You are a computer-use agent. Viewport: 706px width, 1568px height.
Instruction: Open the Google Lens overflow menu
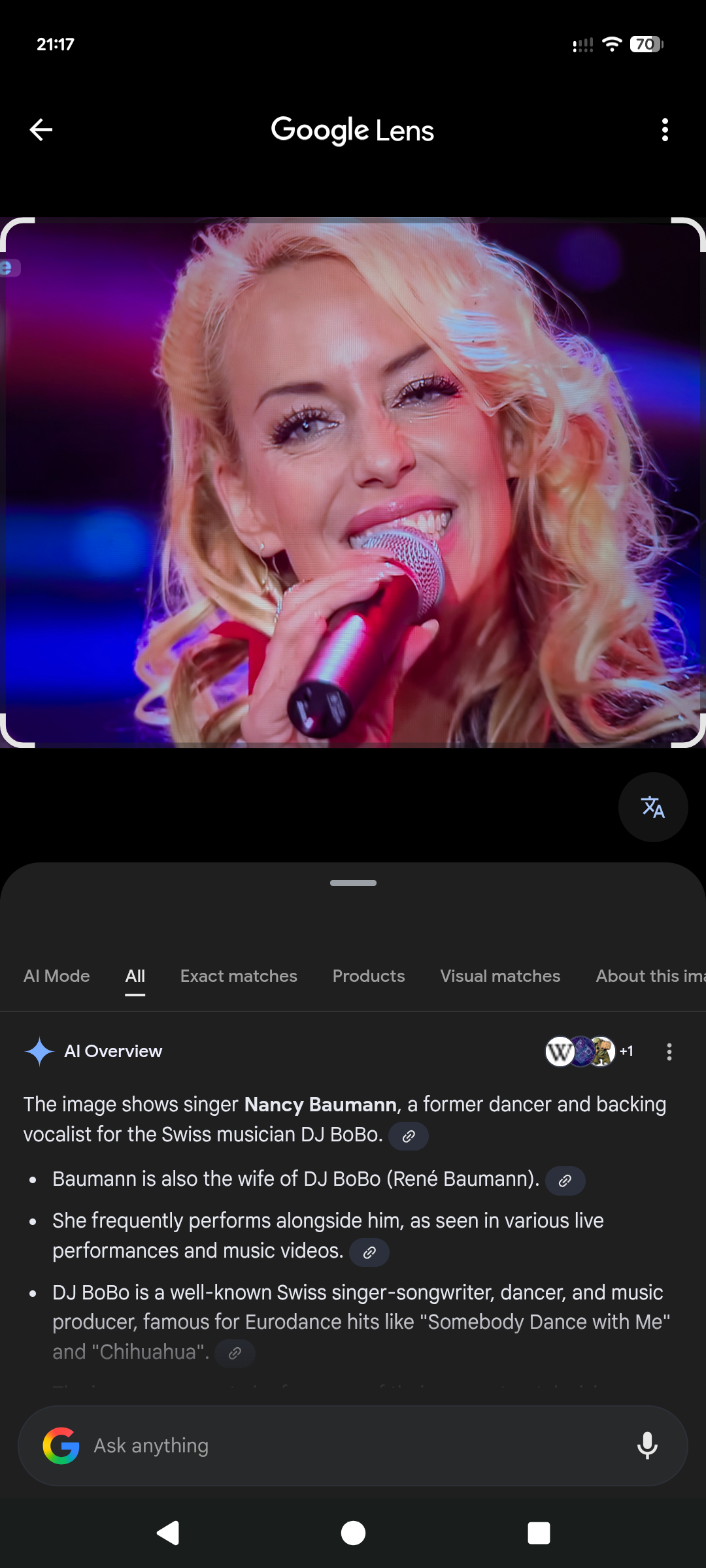pos(665,130)
